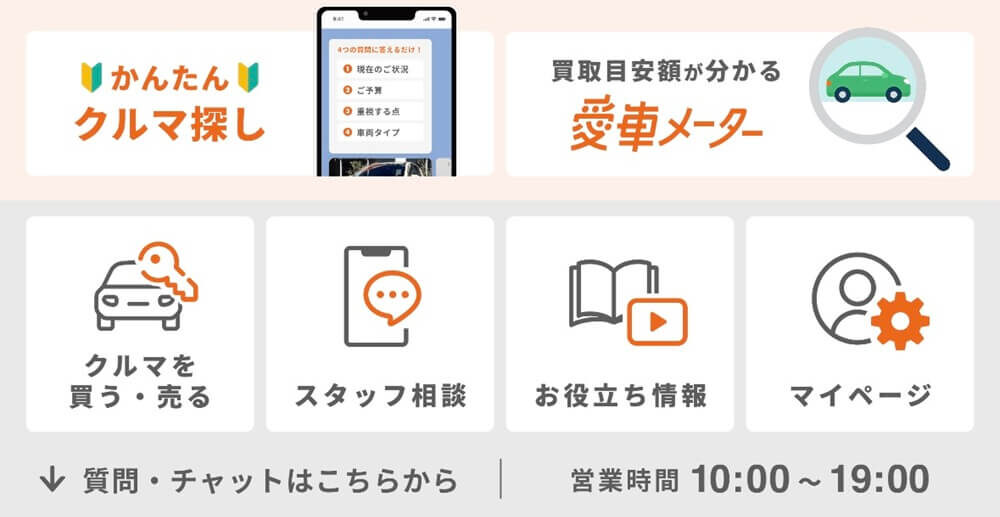This screenshot has height=517, width=1000.
Task: Go to マイページ
Action: tap(860, 324)
